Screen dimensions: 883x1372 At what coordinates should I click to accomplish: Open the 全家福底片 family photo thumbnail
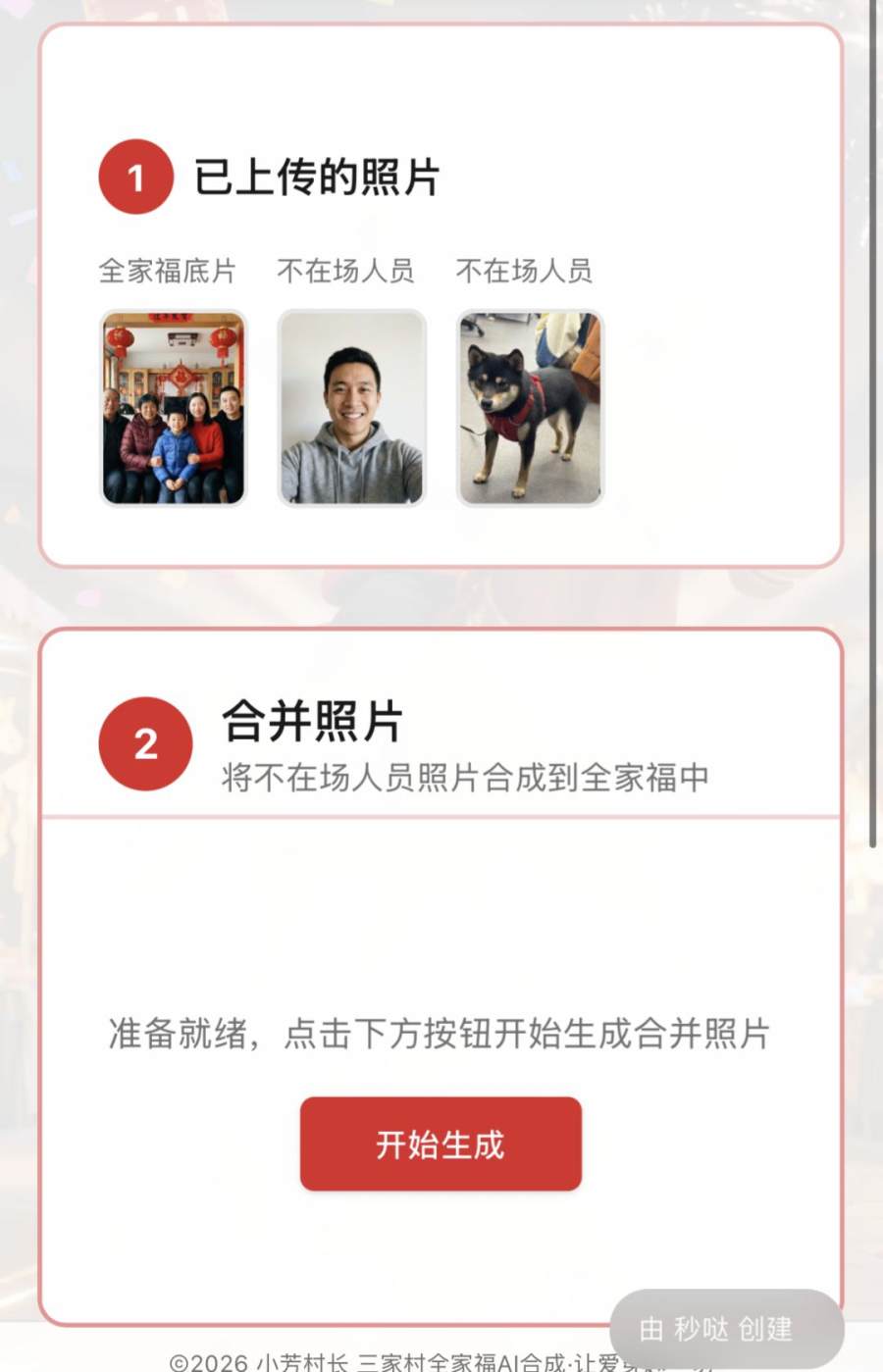(173, 408)
